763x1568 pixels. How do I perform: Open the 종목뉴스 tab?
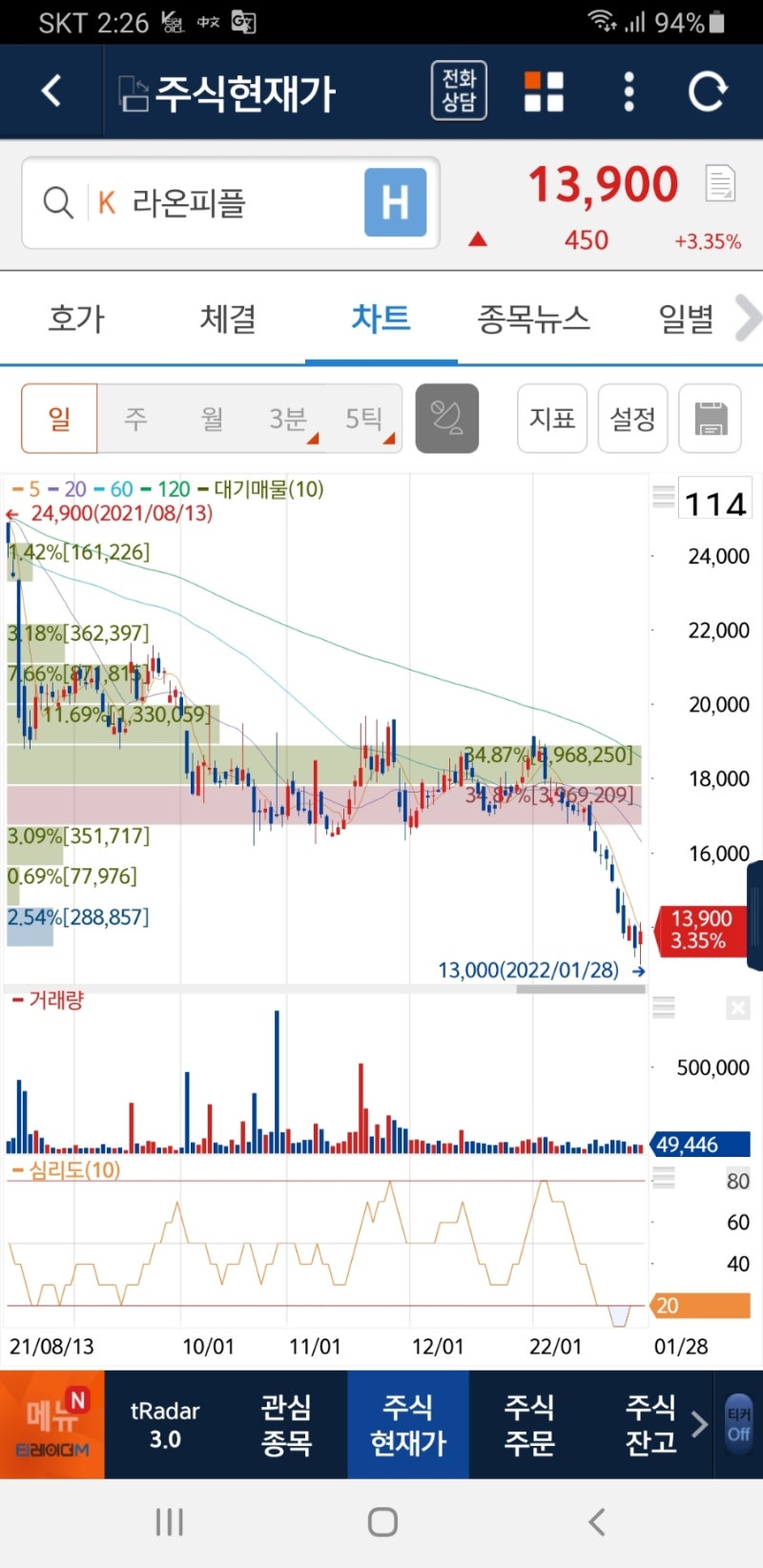coord(534,319)
